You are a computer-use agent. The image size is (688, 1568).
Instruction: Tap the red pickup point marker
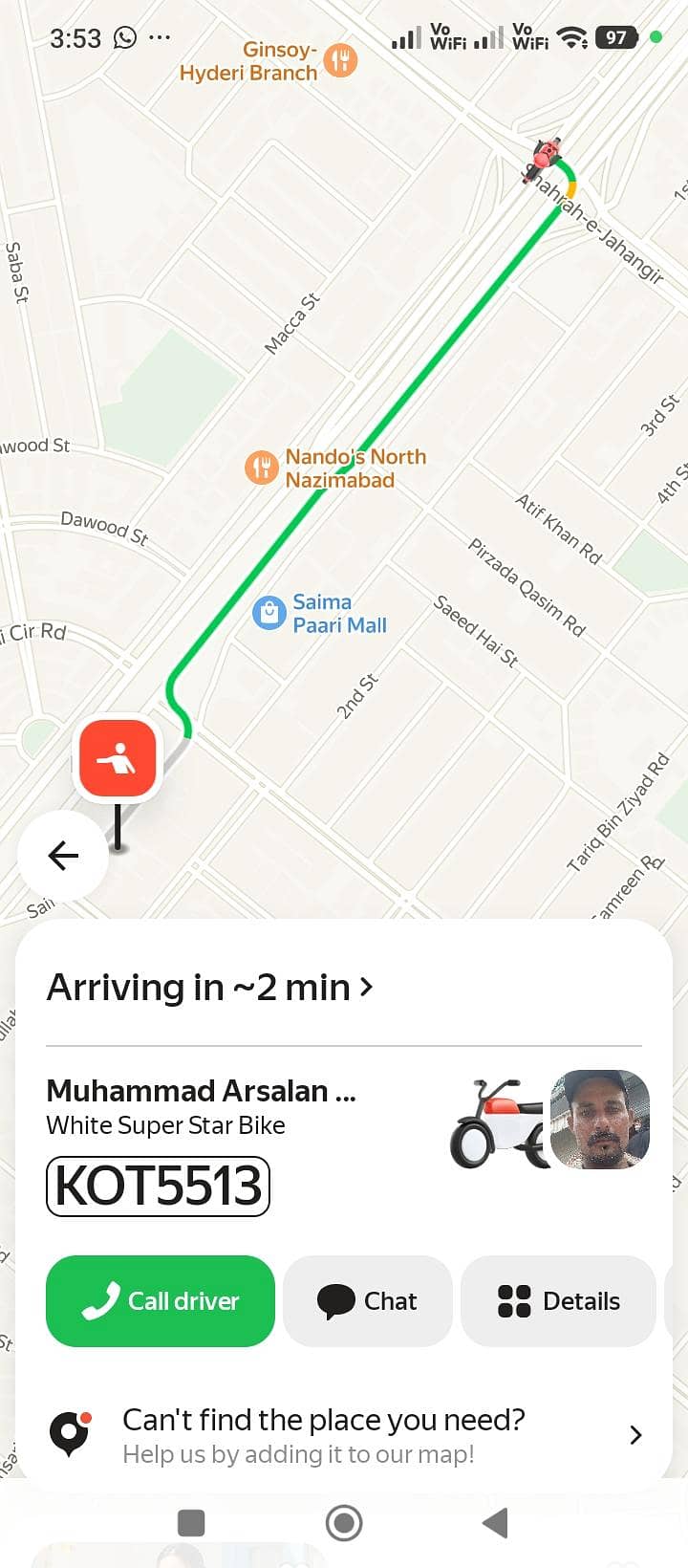click(x=118, y=759)
